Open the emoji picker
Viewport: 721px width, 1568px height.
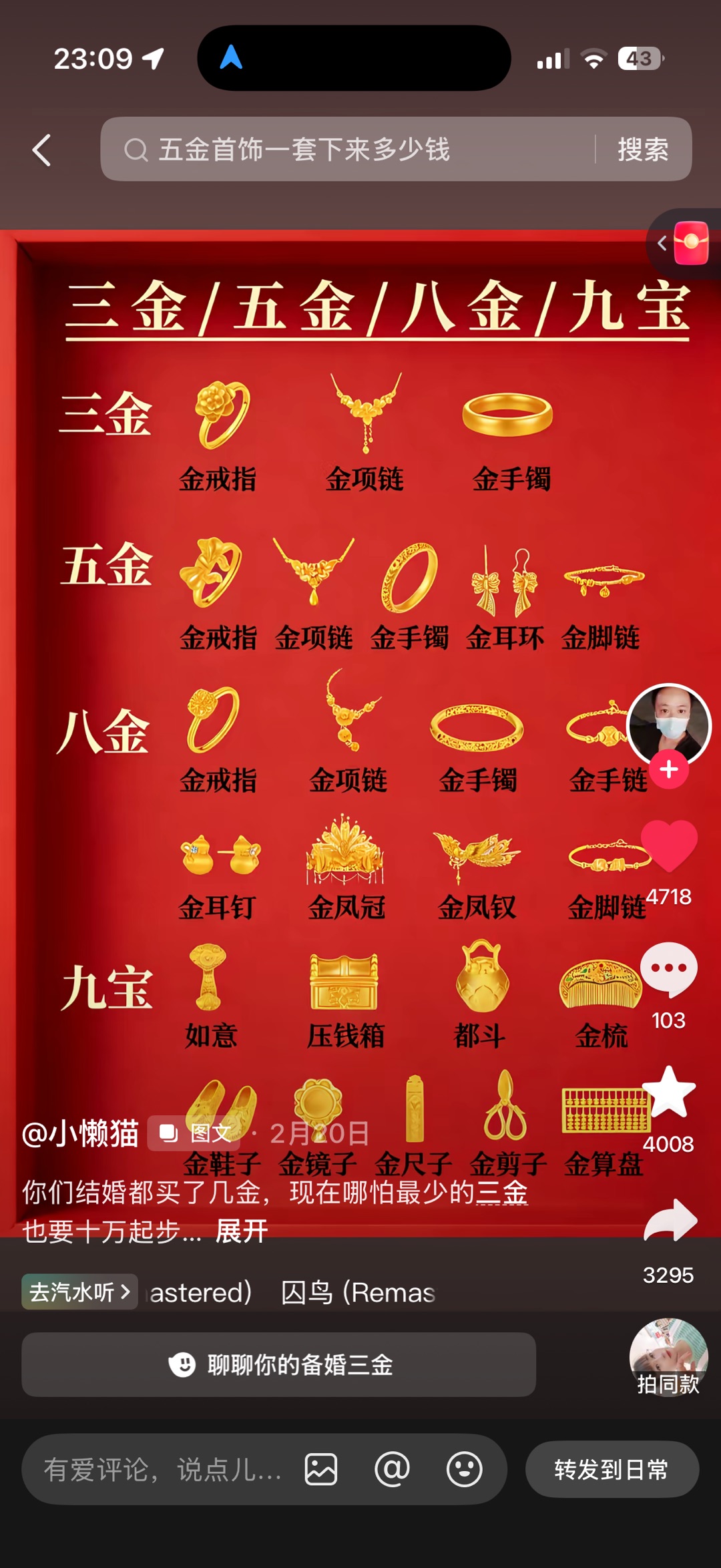tap(464, 1469)
